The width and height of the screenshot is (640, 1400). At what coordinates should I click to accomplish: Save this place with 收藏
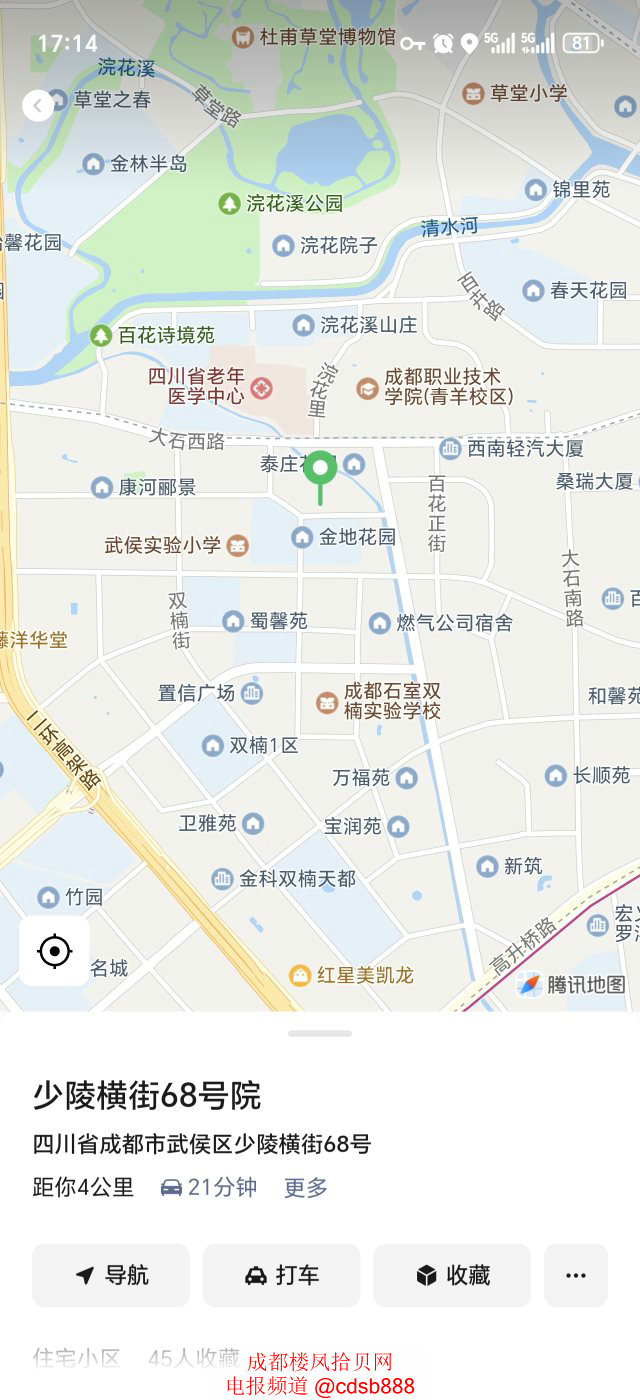tap(452, 1275)
